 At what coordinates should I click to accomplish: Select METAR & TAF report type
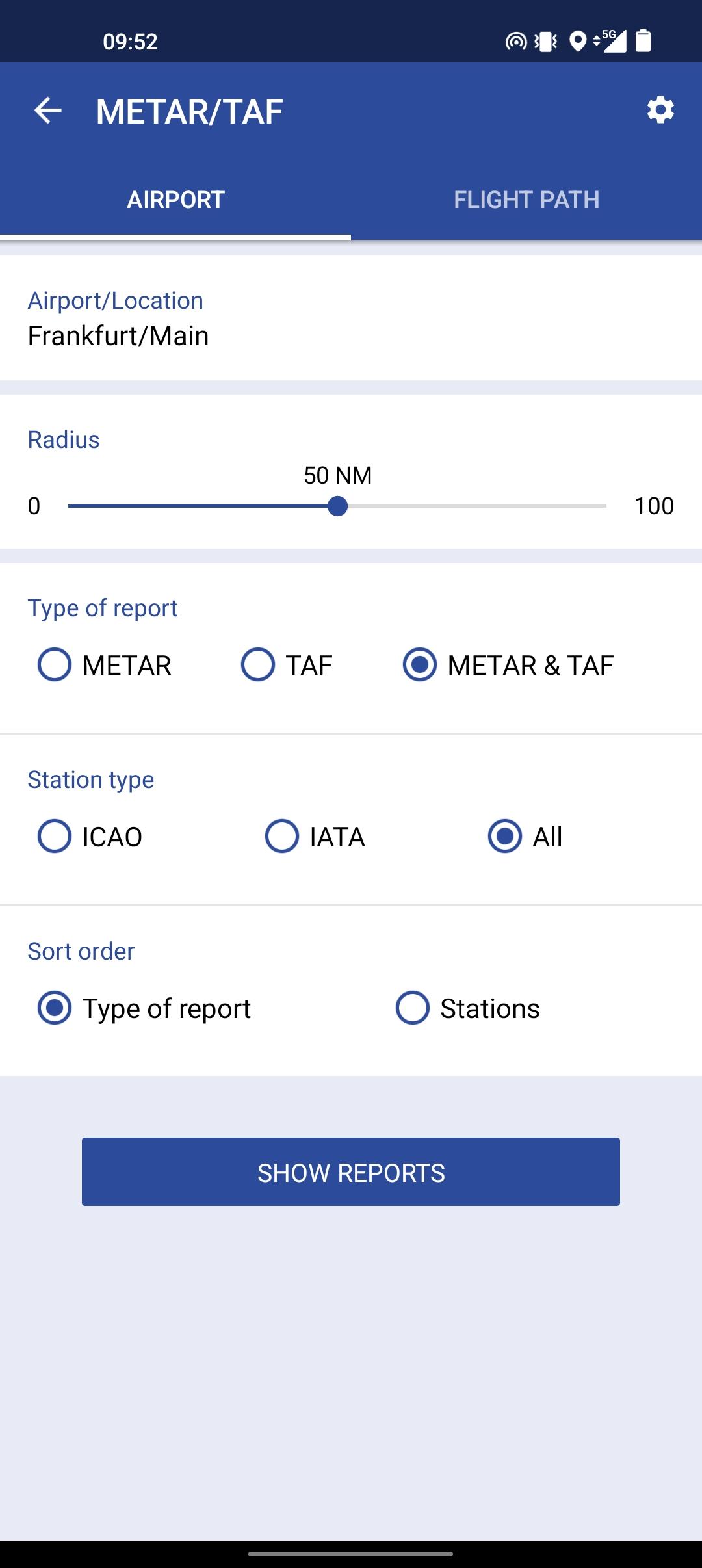click(508, 665)
